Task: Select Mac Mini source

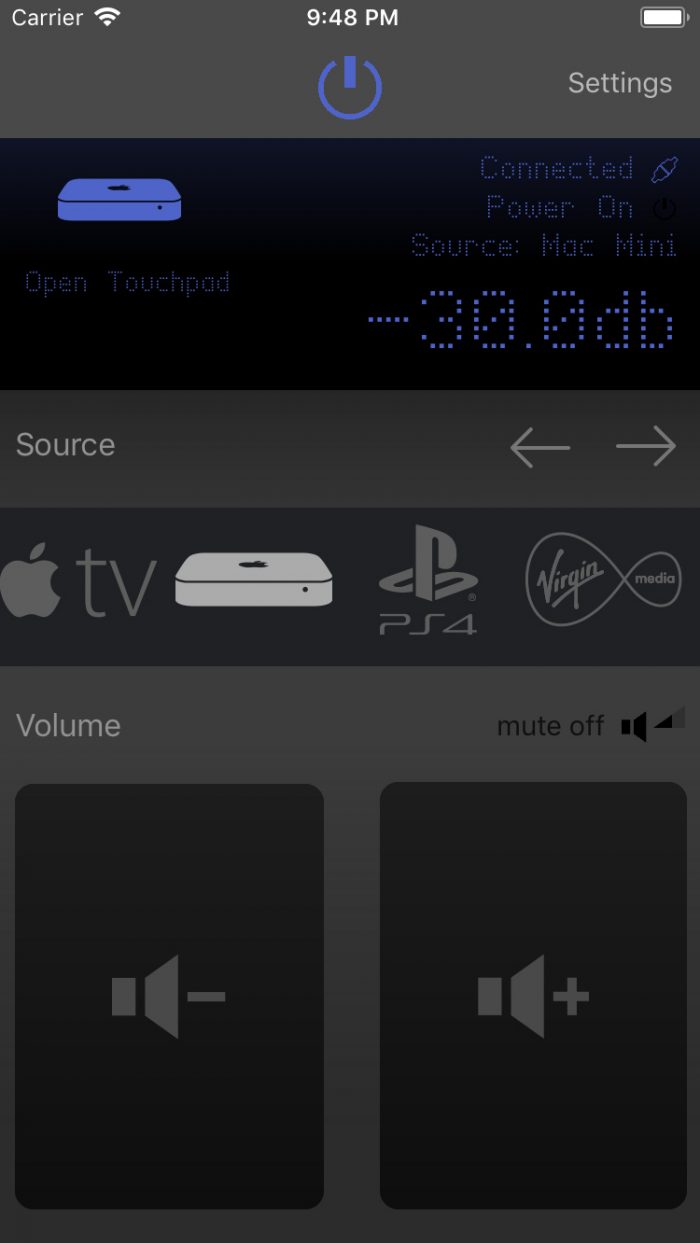Action: [x=253, y=580]
